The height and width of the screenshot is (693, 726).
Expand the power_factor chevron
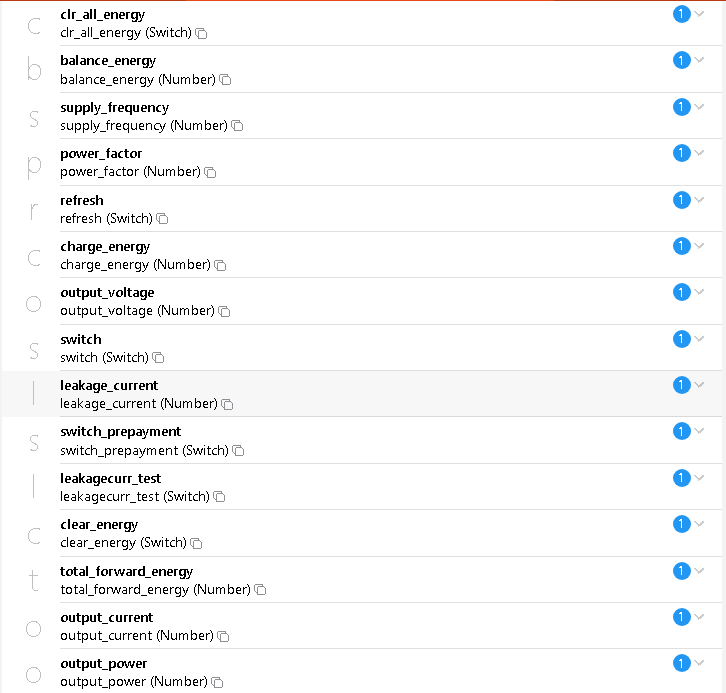click(x=699, y=153)
